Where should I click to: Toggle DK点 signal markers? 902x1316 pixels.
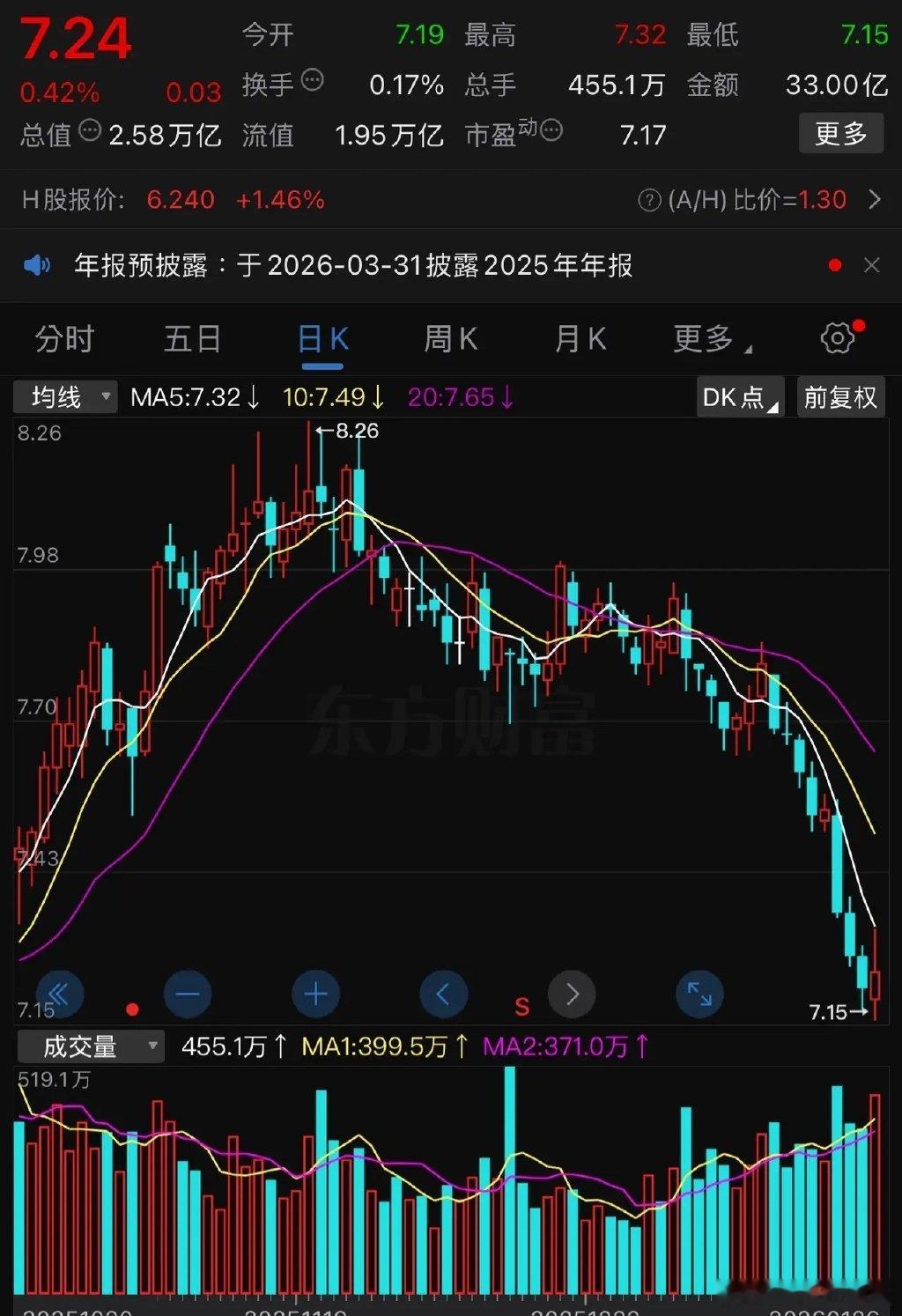point(738,397)
